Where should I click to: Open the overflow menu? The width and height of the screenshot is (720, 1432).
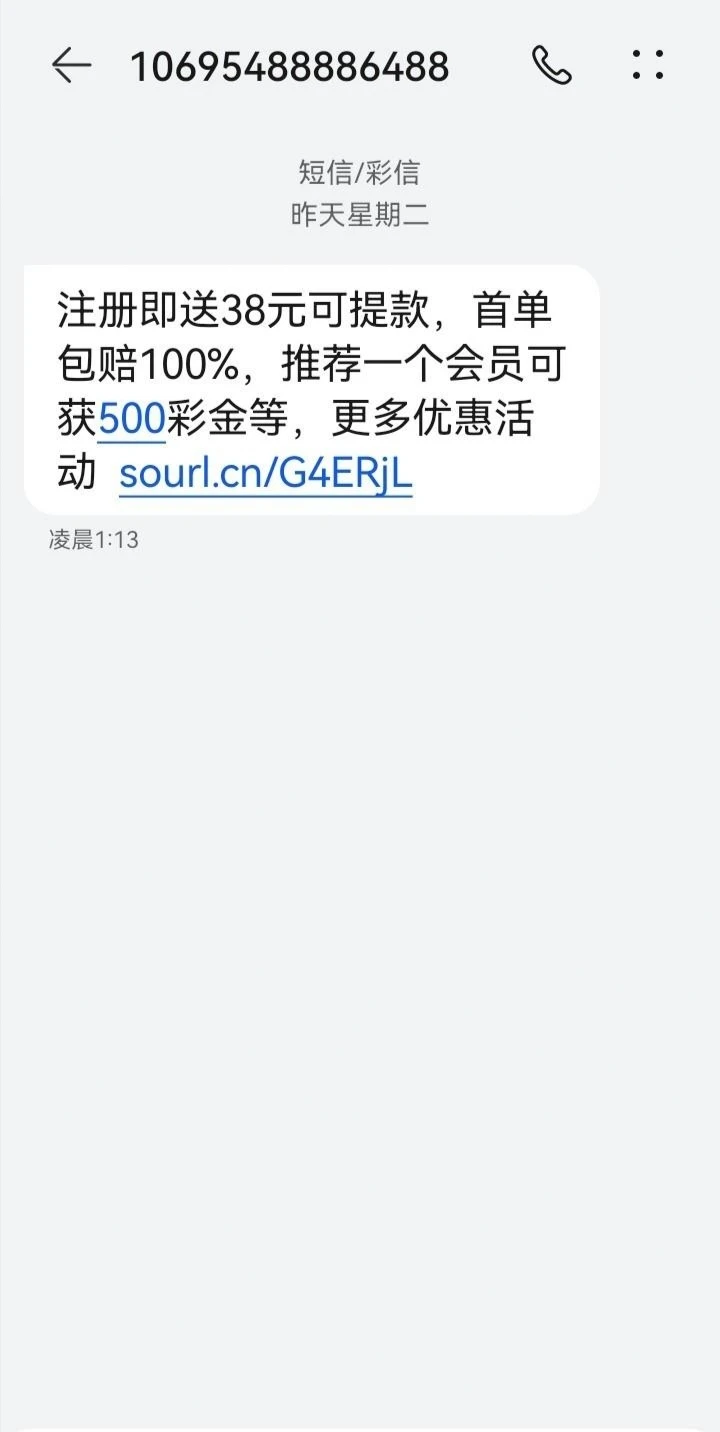(648, 66)
